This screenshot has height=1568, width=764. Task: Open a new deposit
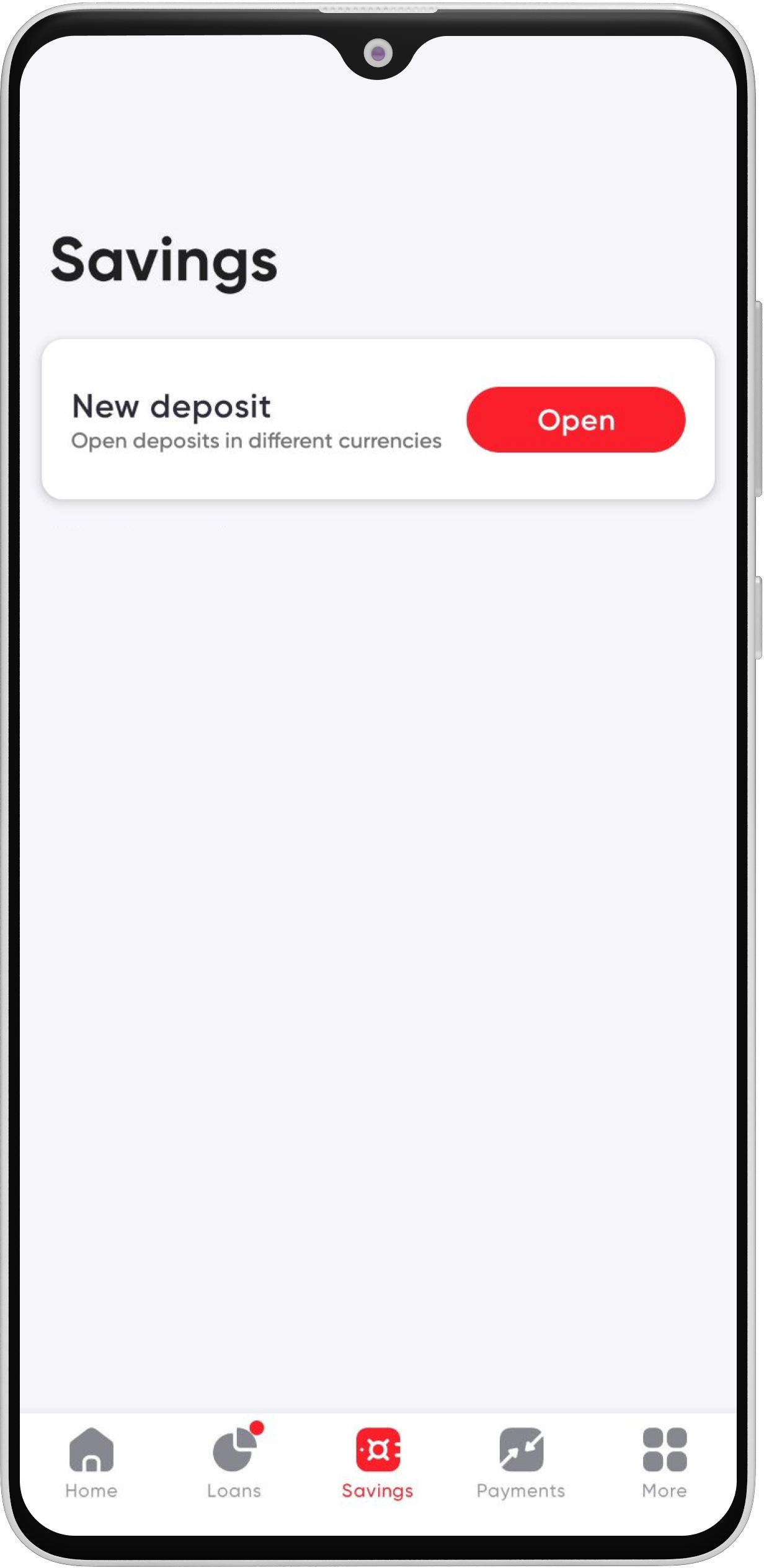click(x=575, y=420)
